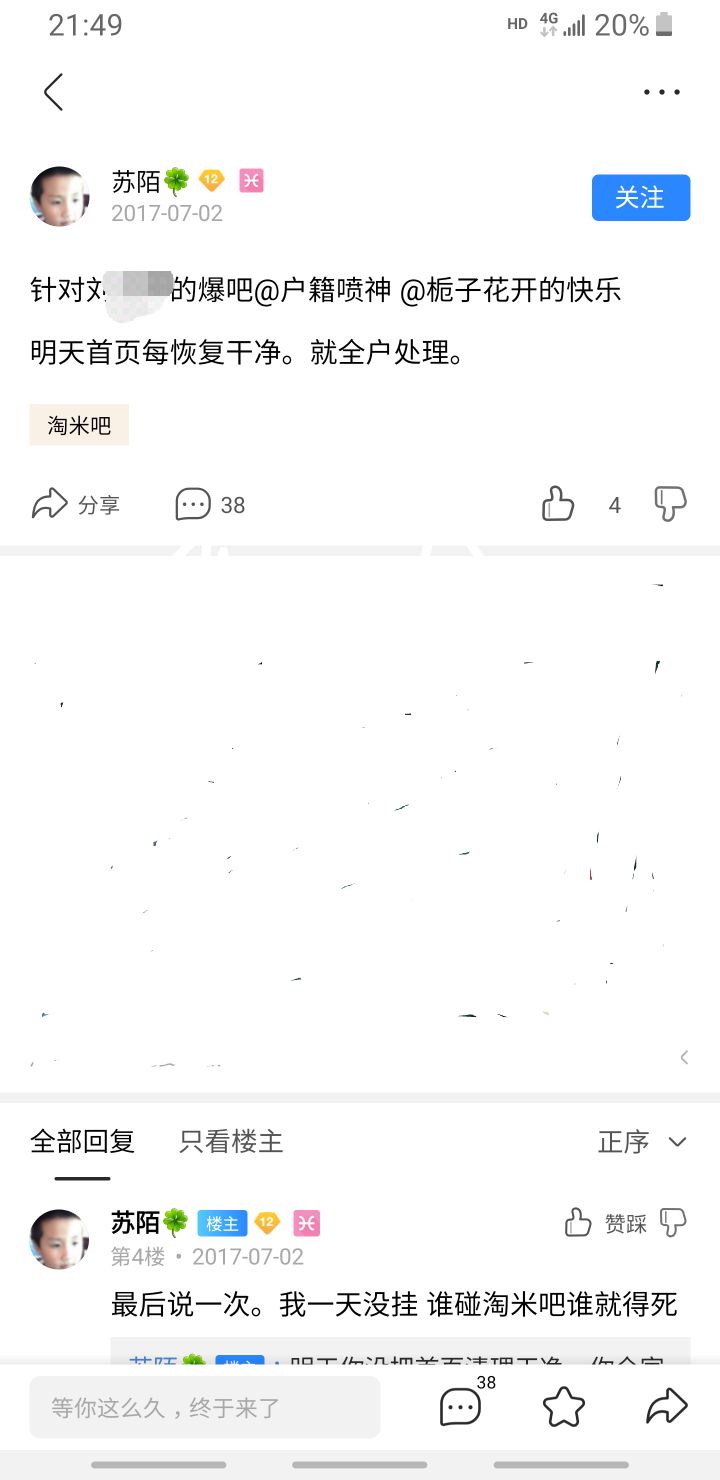Like the main post with thumbs up
720x1480 pixels.
(x=558, y=505)
